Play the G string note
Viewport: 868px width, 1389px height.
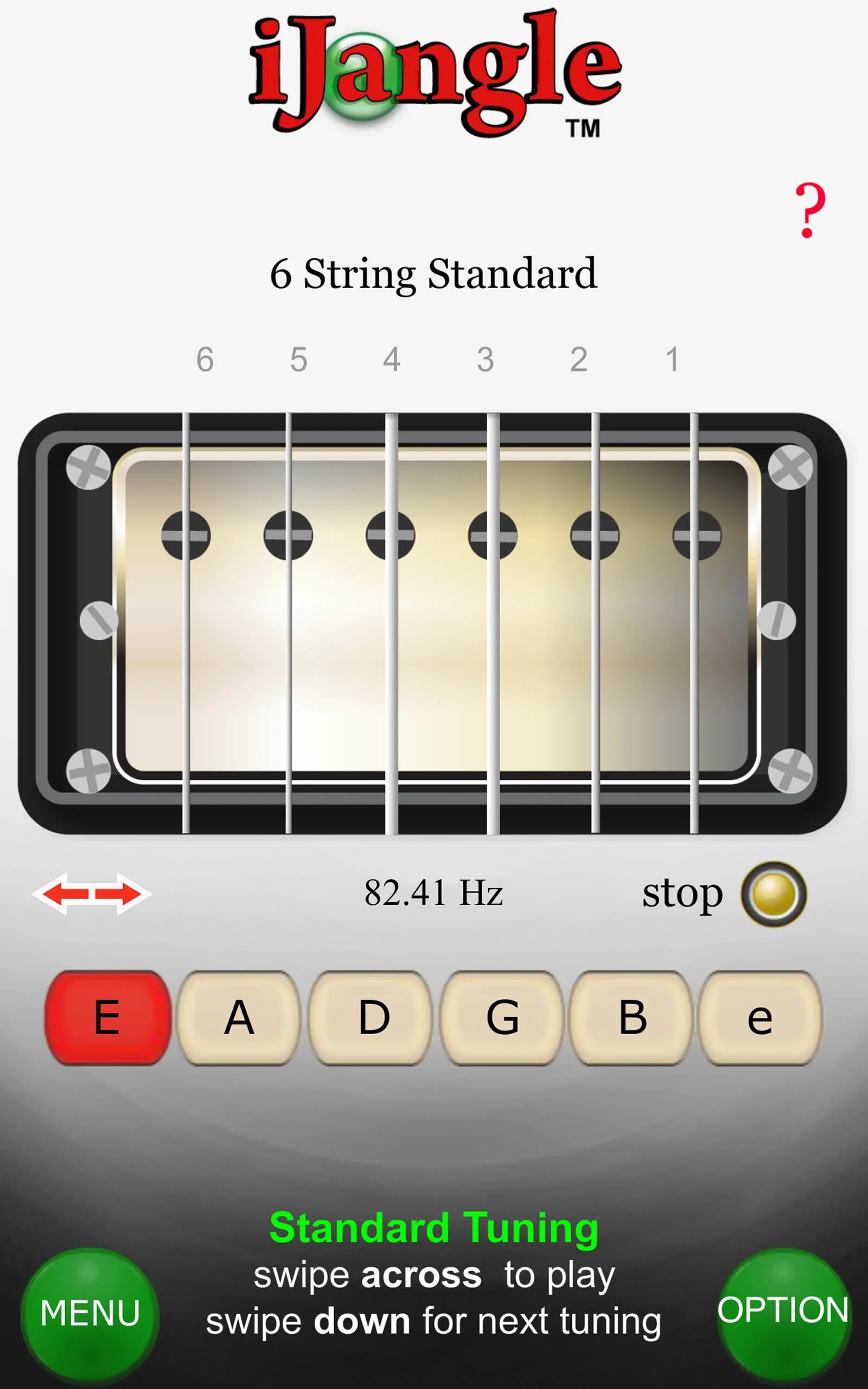click(x=501, y=1018)
